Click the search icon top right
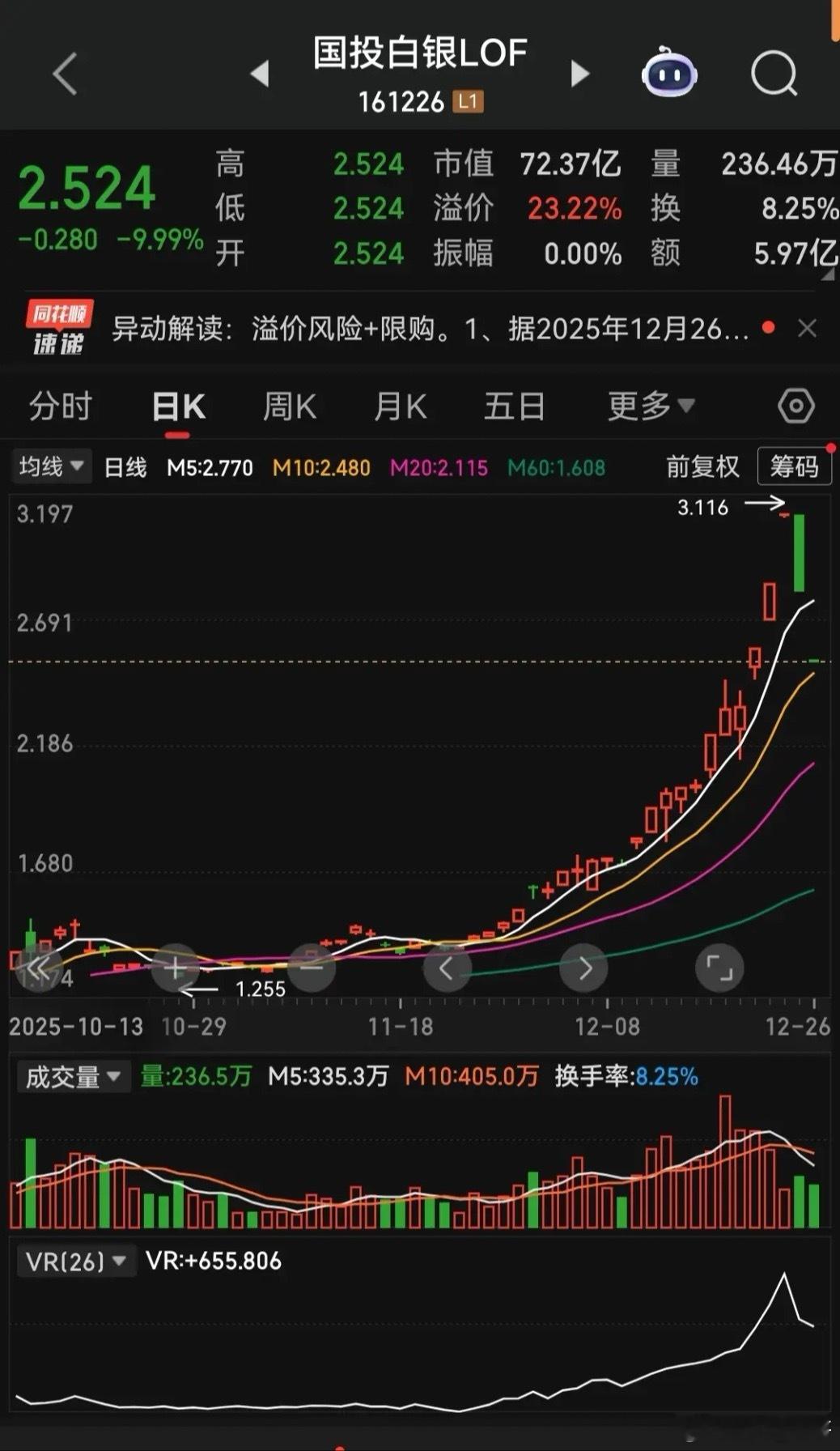 (x=774, y=74)
